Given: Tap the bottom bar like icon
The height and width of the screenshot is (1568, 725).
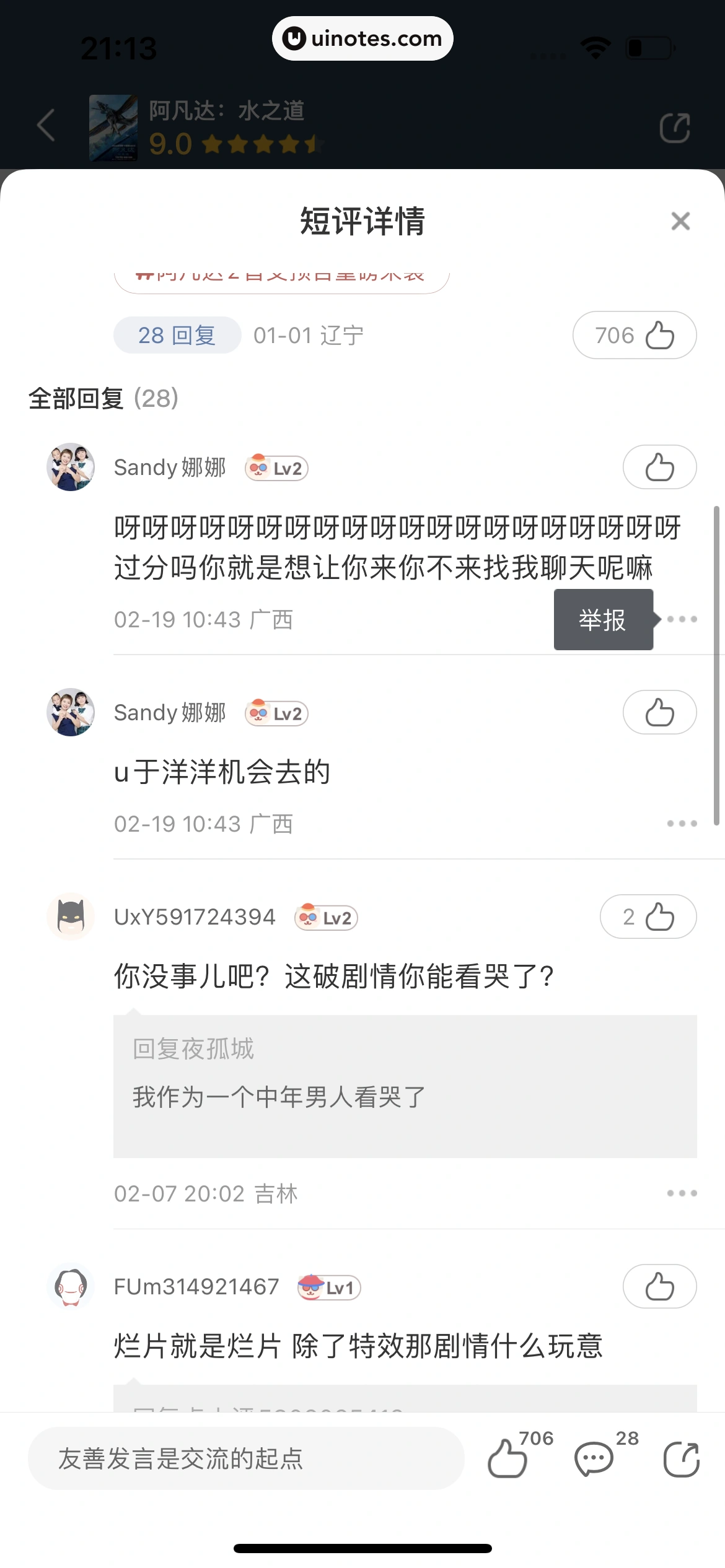Looking at the screenshot, I should click(x=507, y=1460).
